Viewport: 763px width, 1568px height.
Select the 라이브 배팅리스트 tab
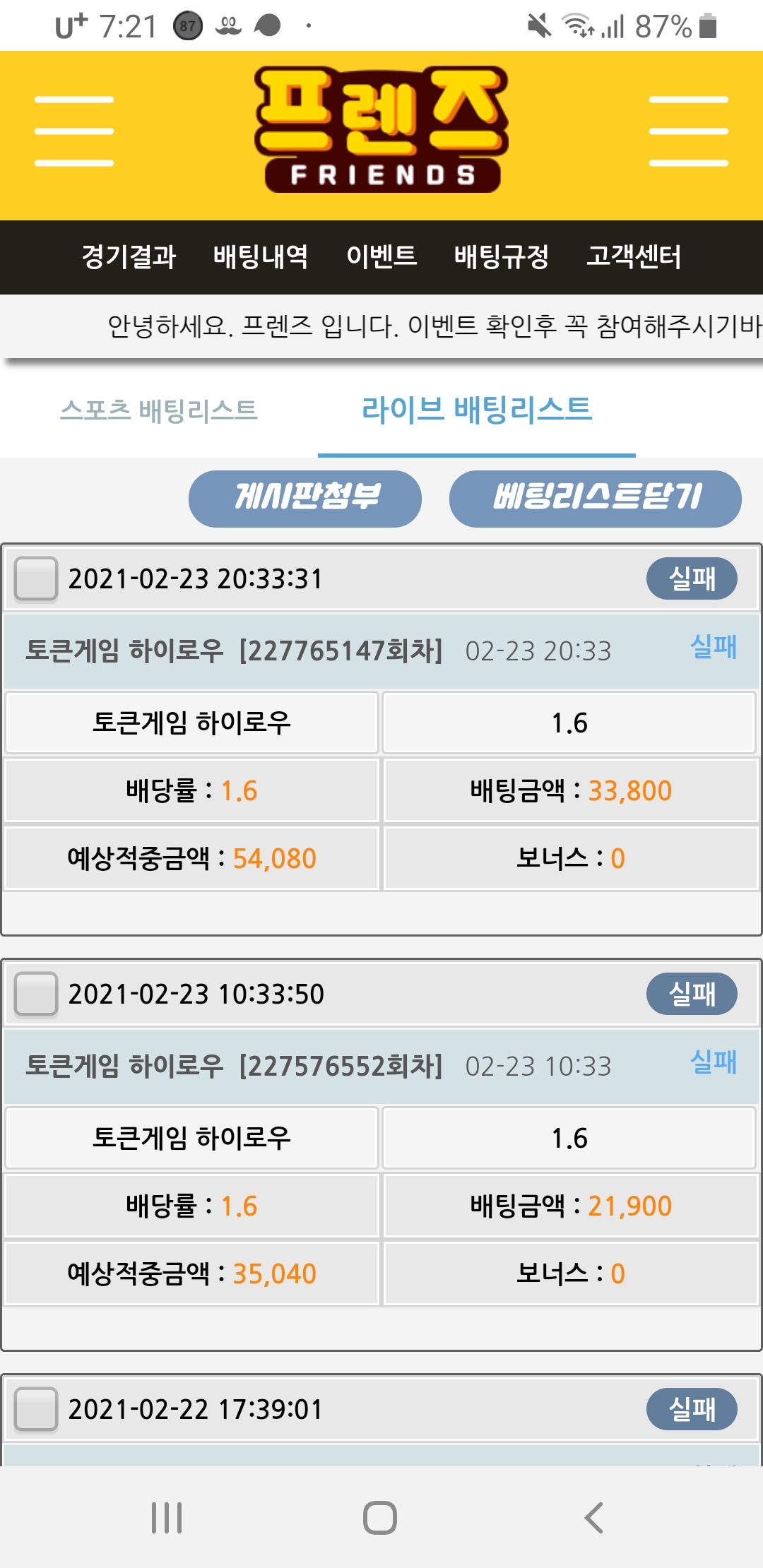point(477,410)
